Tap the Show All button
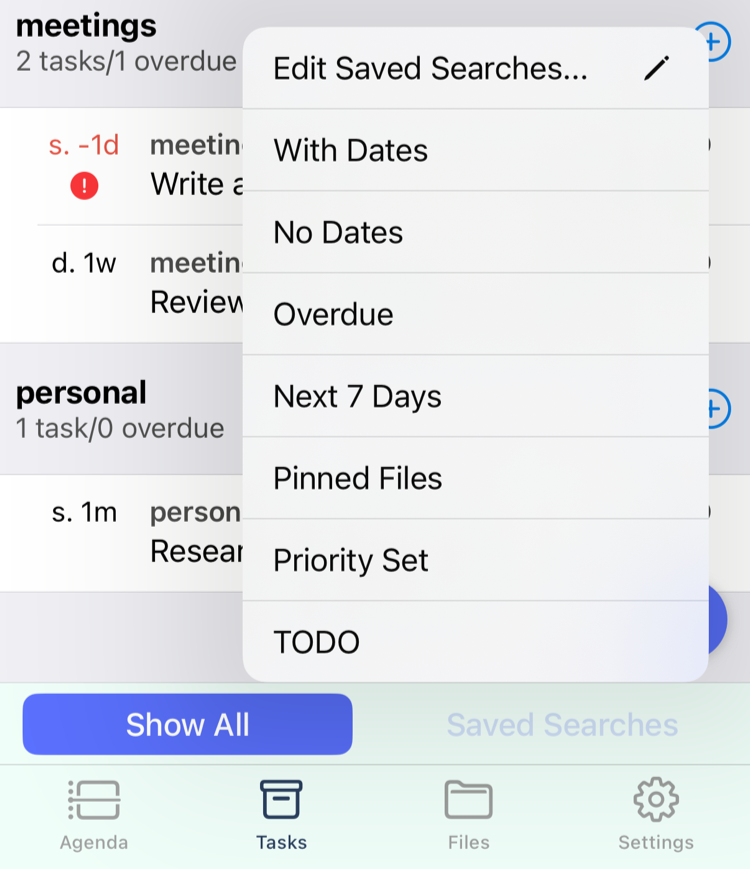Image resolution: width=750 pixels, height=869 pixels. click(188, 724)
